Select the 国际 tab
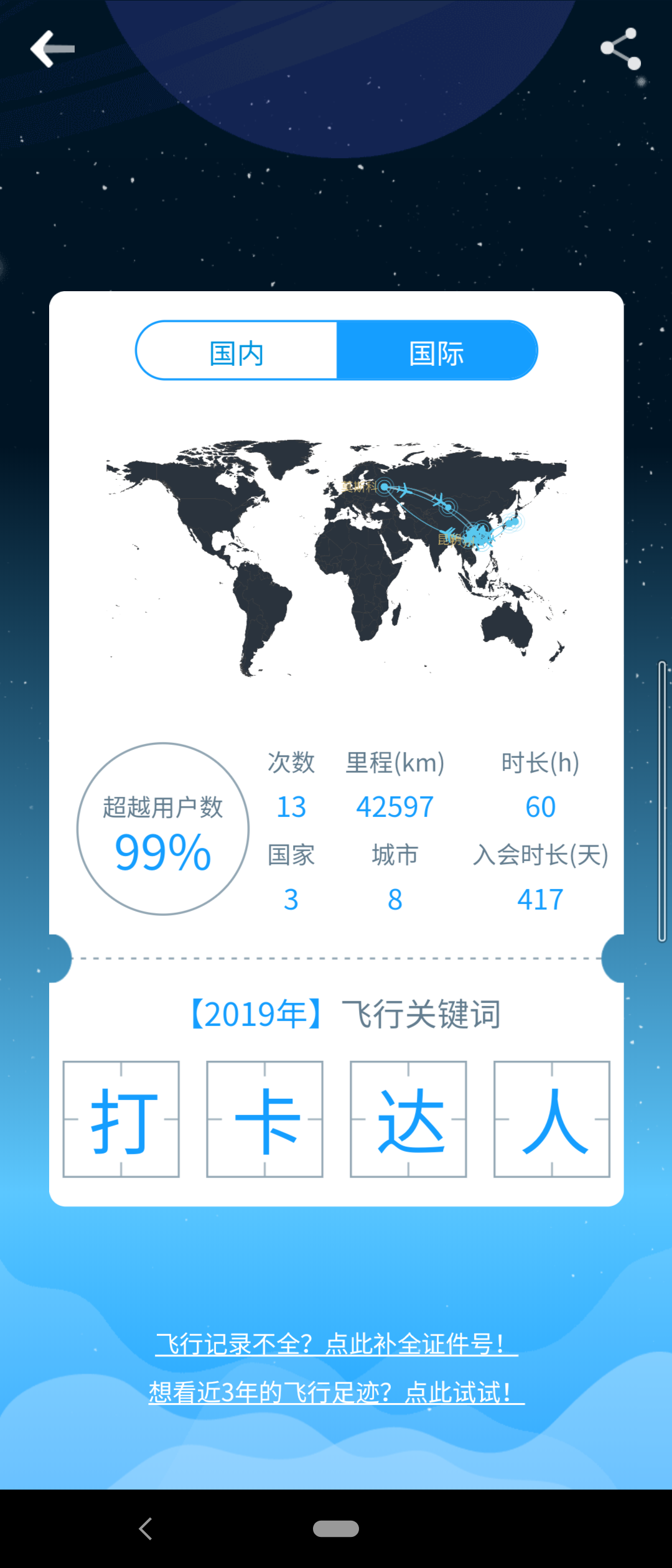The height and width of the screenshot is (1568, 672). 436,352
